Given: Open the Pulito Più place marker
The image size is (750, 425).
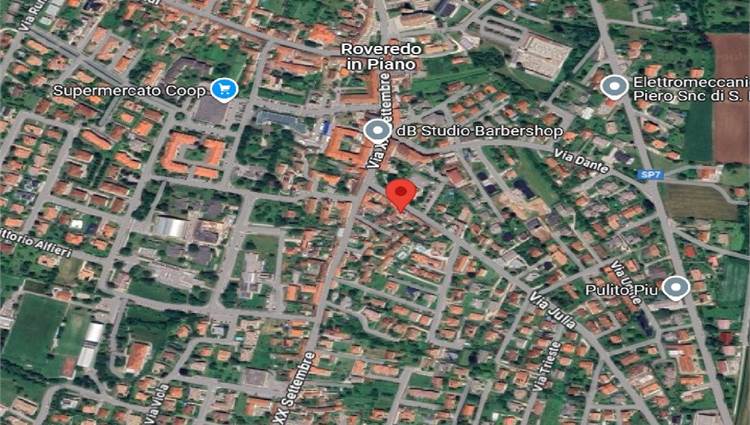Looking at the screenshot, I should (676, 289).
